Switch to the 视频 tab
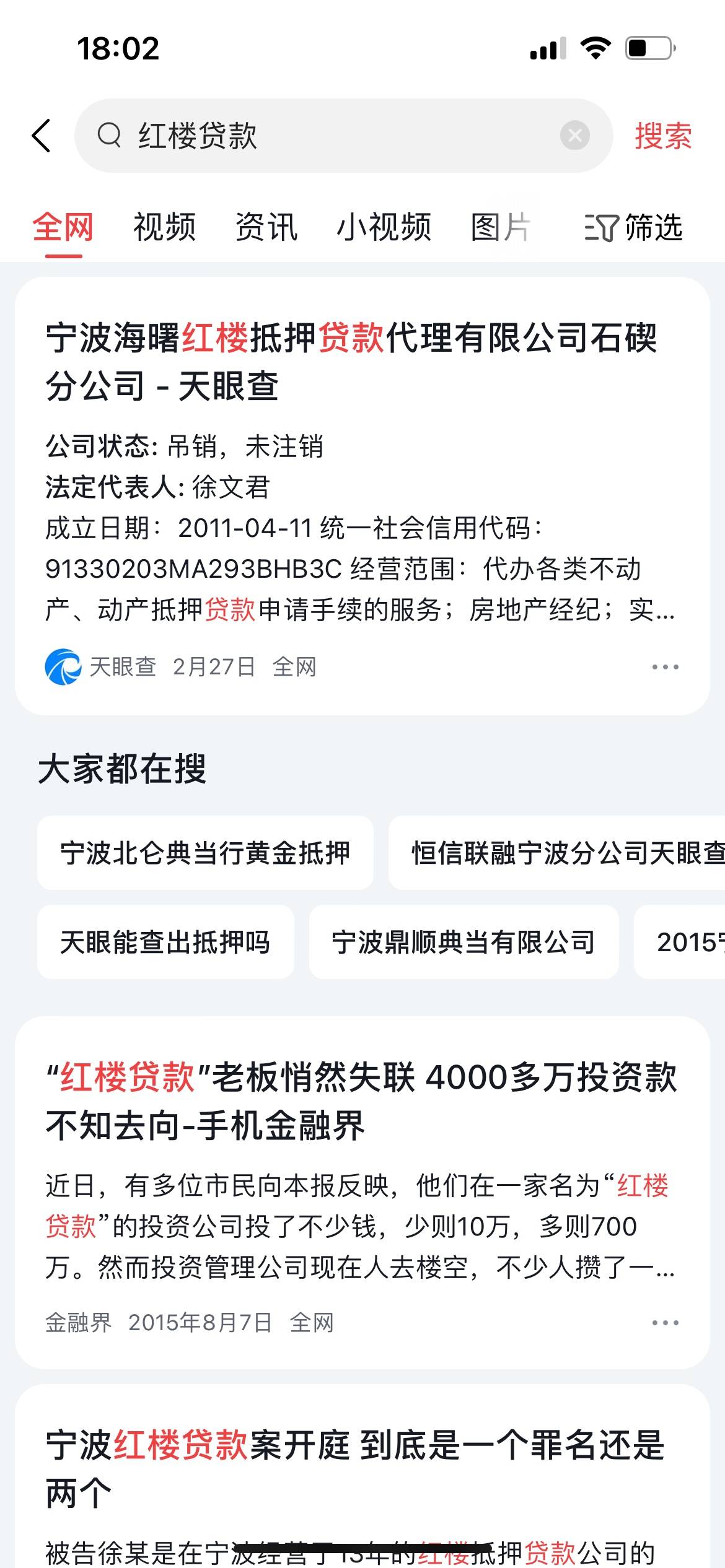This screenshot has height=1568, width=725. coord(165,227)
